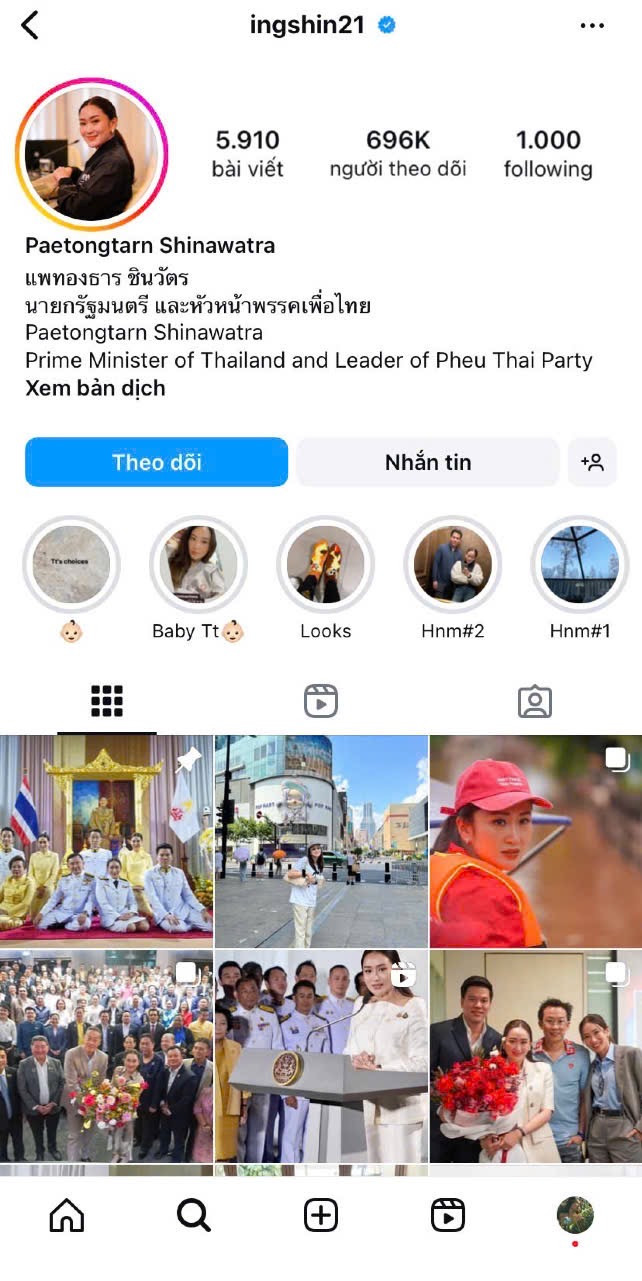642x1281 pixels.
Task: View the Looks story highlight
Action: coord(325,565)
